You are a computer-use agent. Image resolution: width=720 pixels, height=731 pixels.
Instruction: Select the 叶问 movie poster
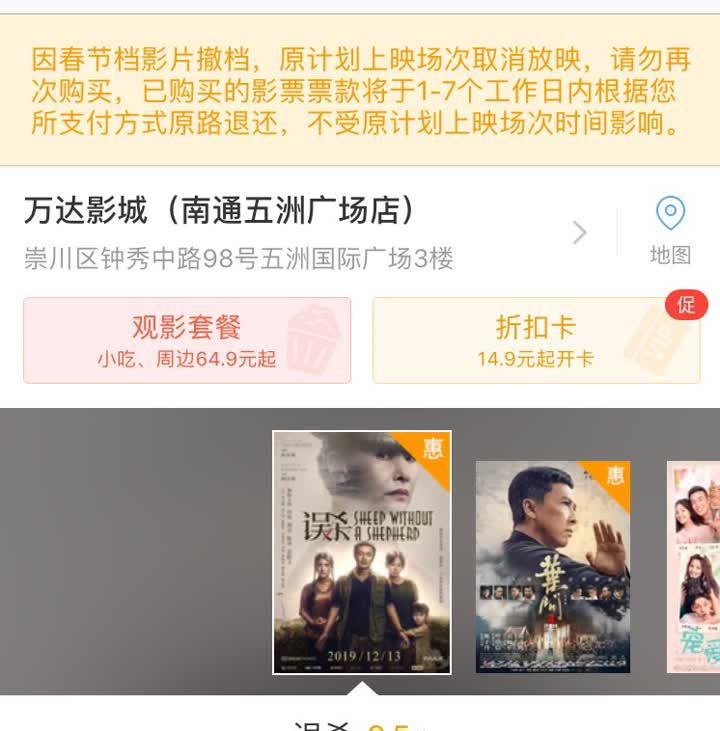click(x=552, y=566)
